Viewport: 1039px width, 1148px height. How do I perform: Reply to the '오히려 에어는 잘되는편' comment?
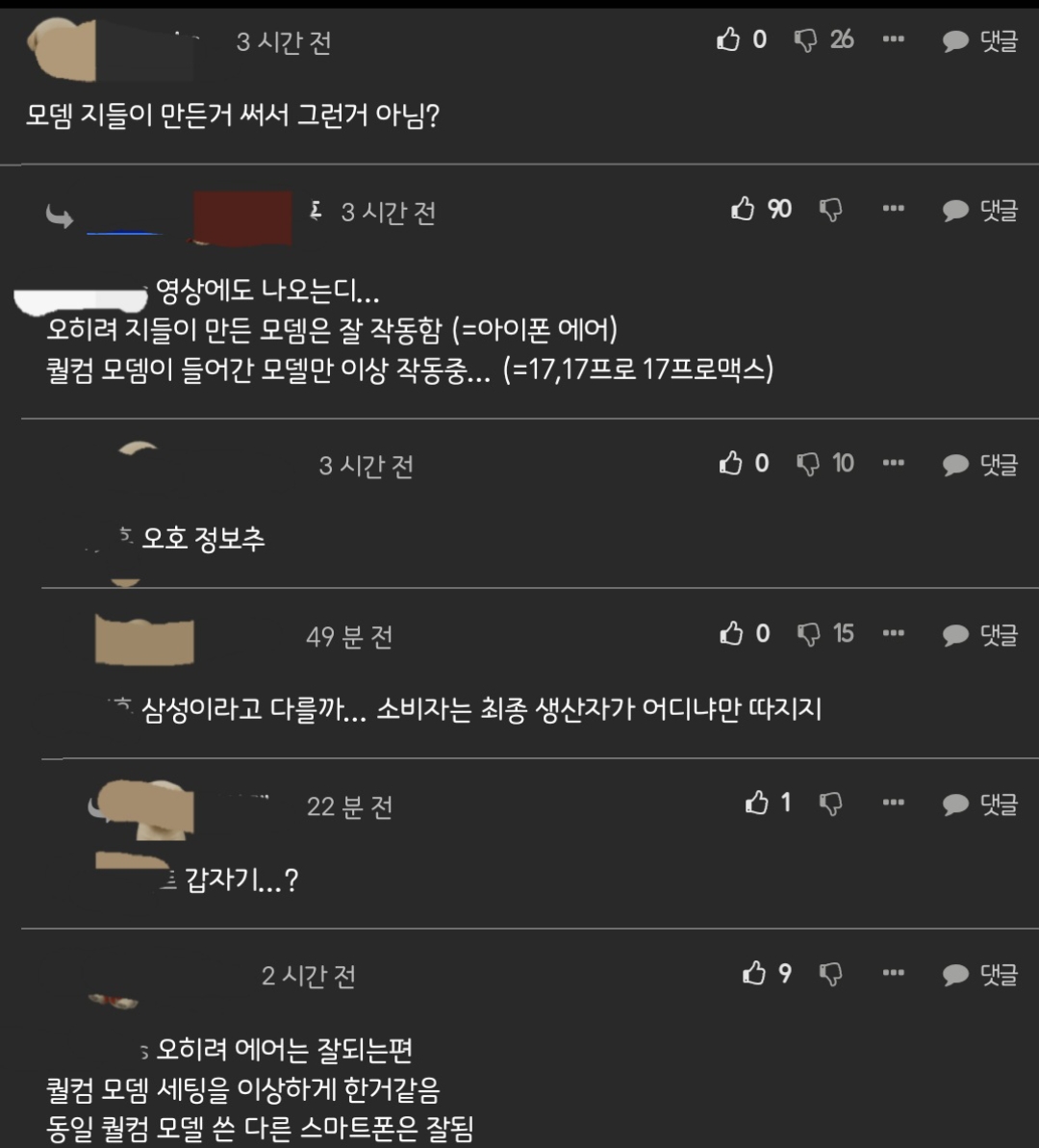pos(979,975)
